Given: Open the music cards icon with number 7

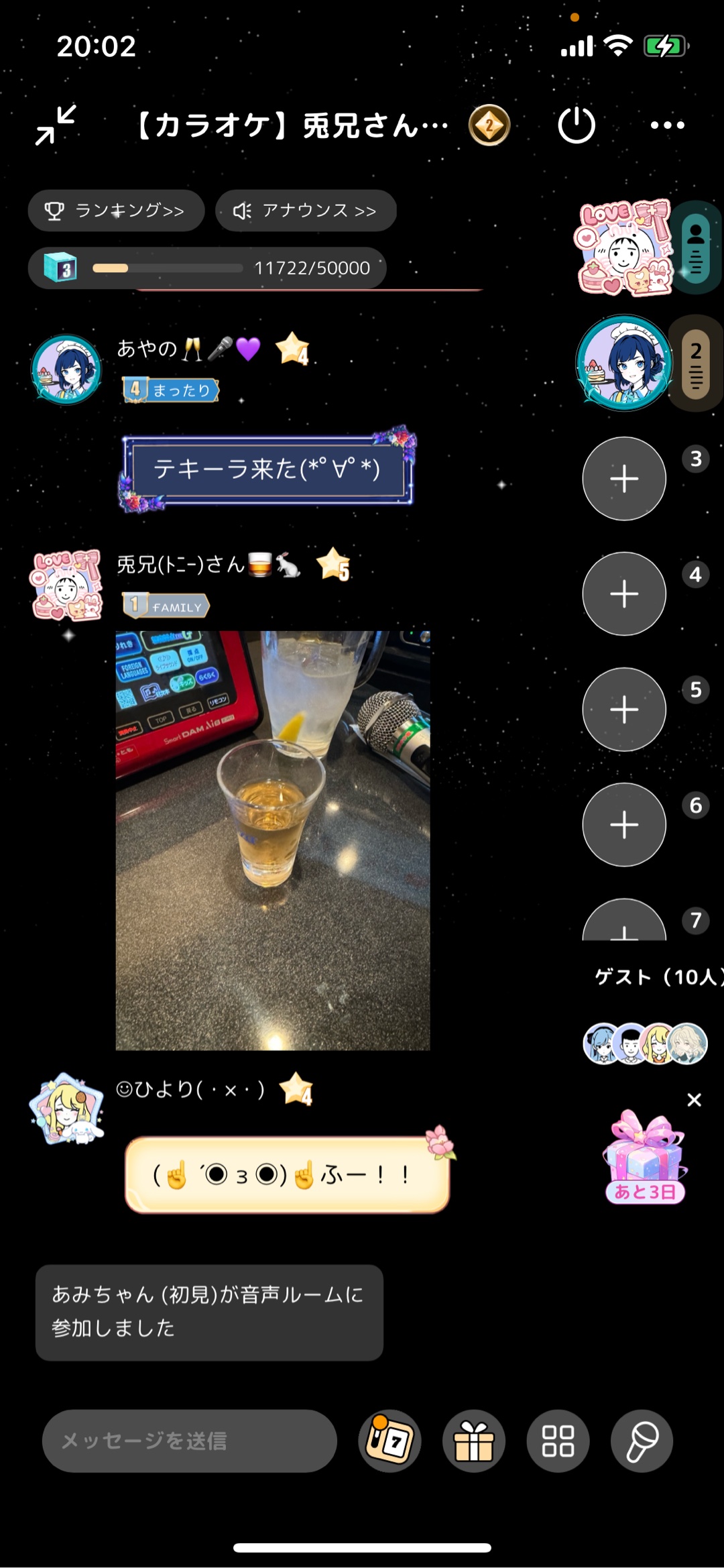Looking at the screenshot, I should (389, 1441).
